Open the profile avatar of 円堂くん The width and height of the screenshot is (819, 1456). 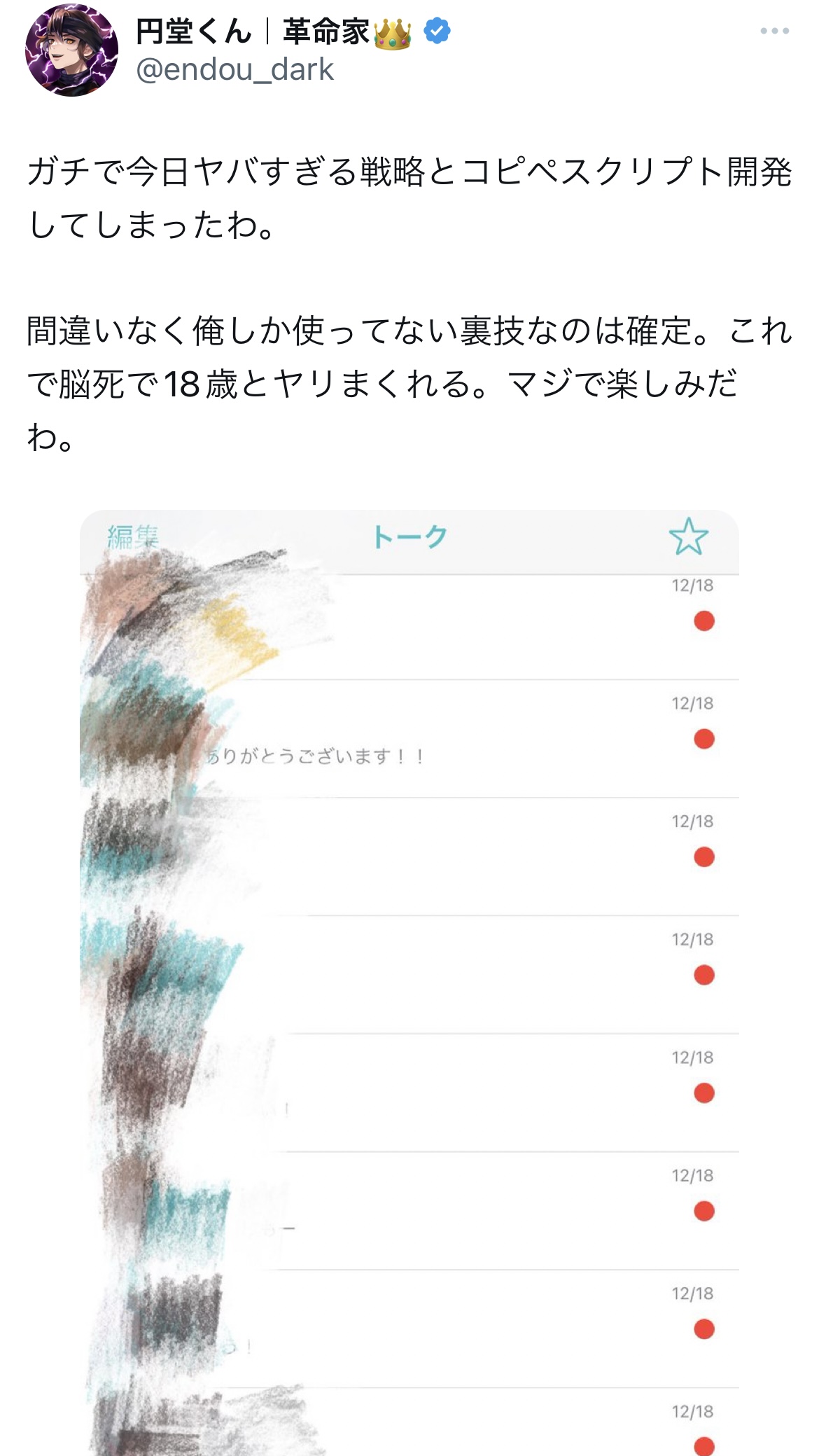(71, 50)
